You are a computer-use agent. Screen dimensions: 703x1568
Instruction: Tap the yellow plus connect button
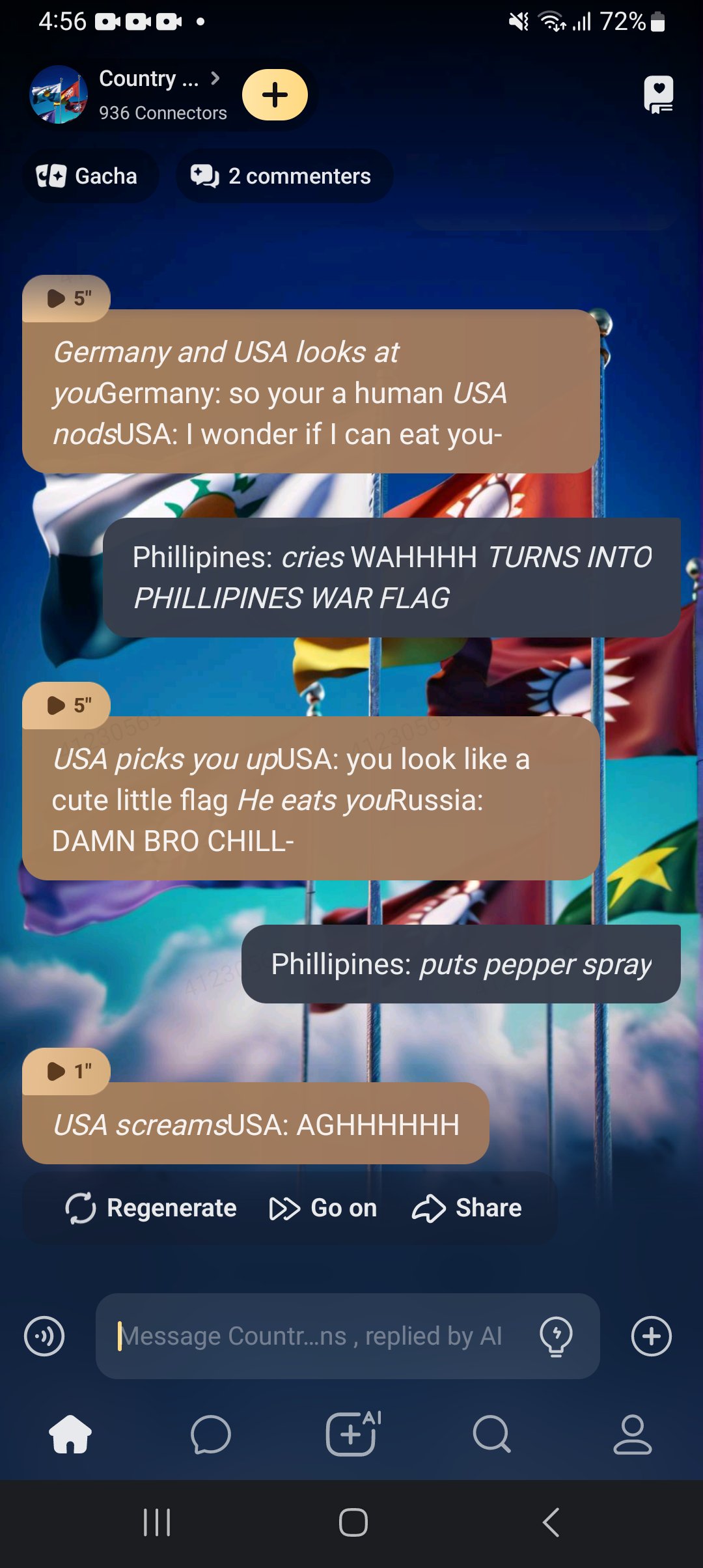coord(275,95)
